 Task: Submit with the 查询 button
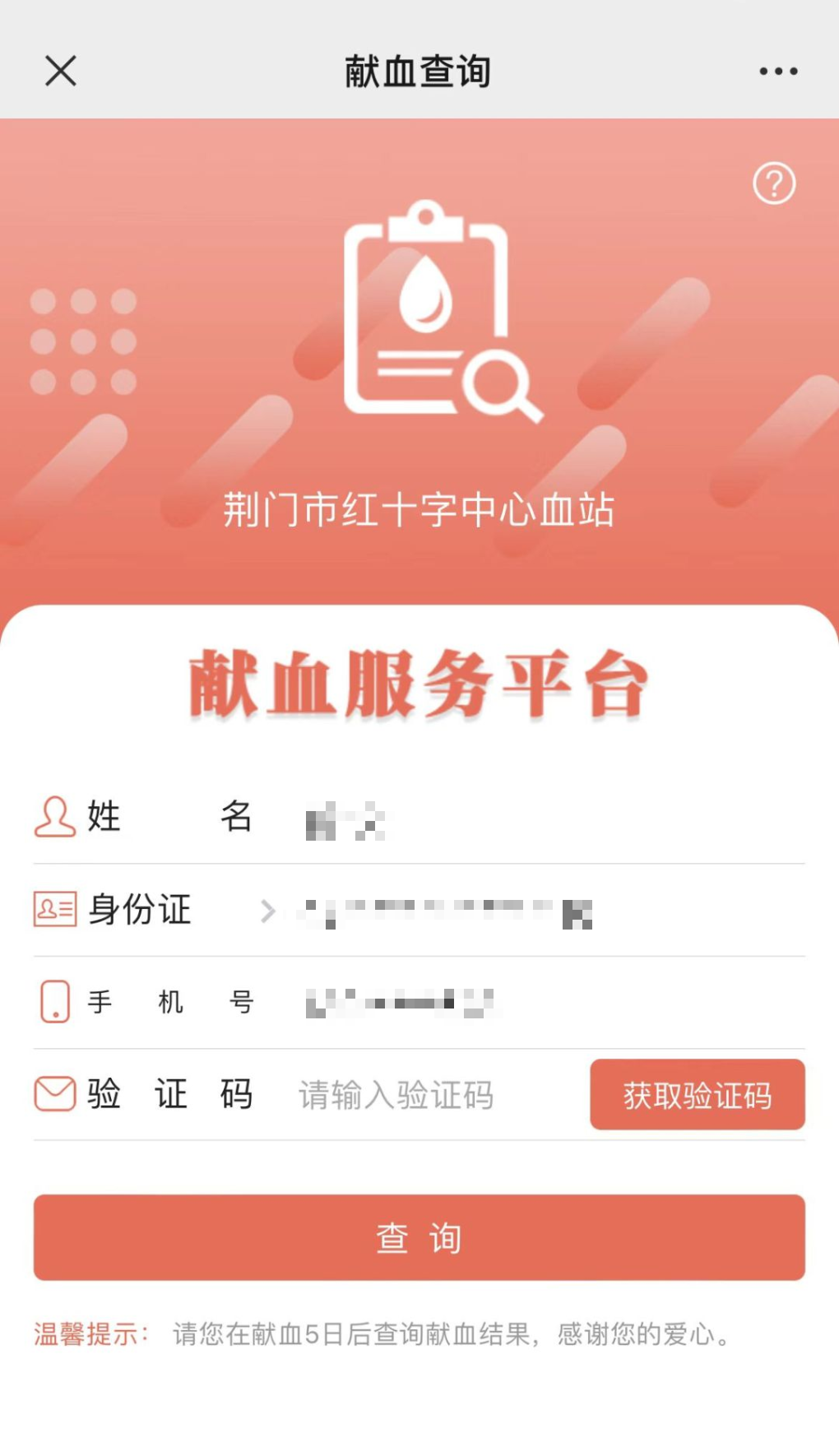click(x=419, y=1237)
